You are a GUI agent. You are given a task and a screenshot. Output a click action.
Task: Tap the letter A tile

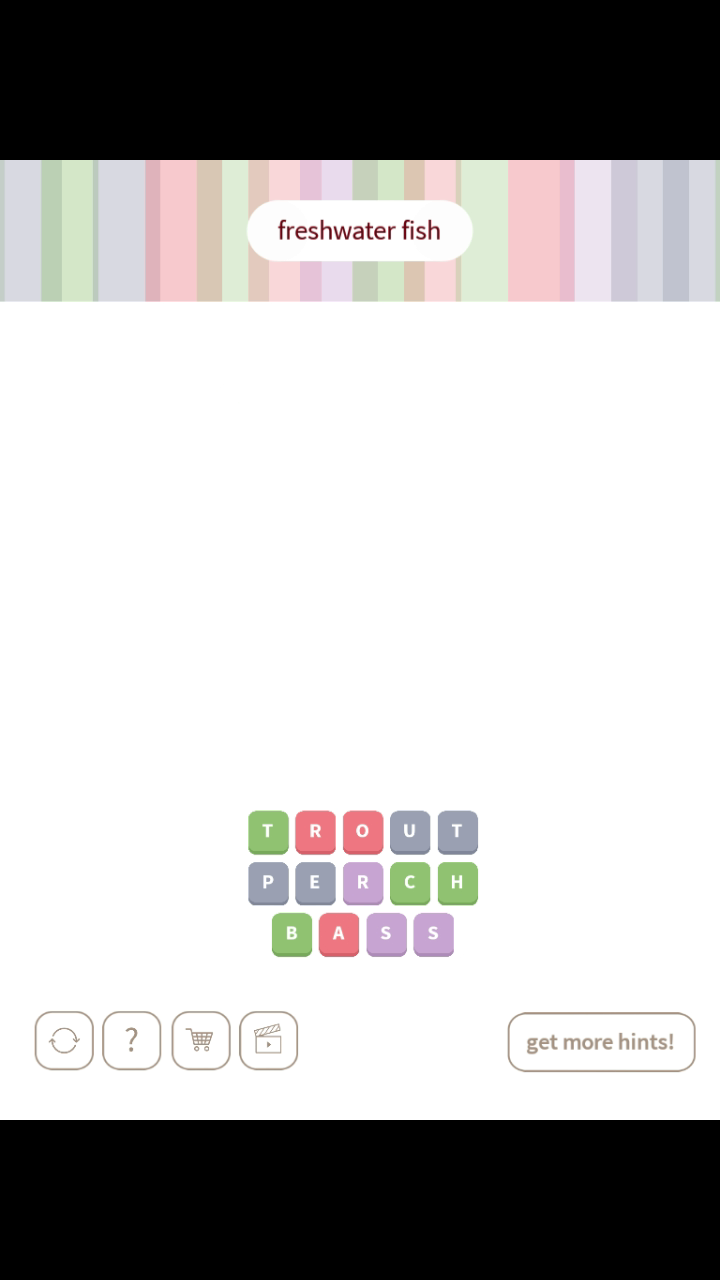pos(339,934)
